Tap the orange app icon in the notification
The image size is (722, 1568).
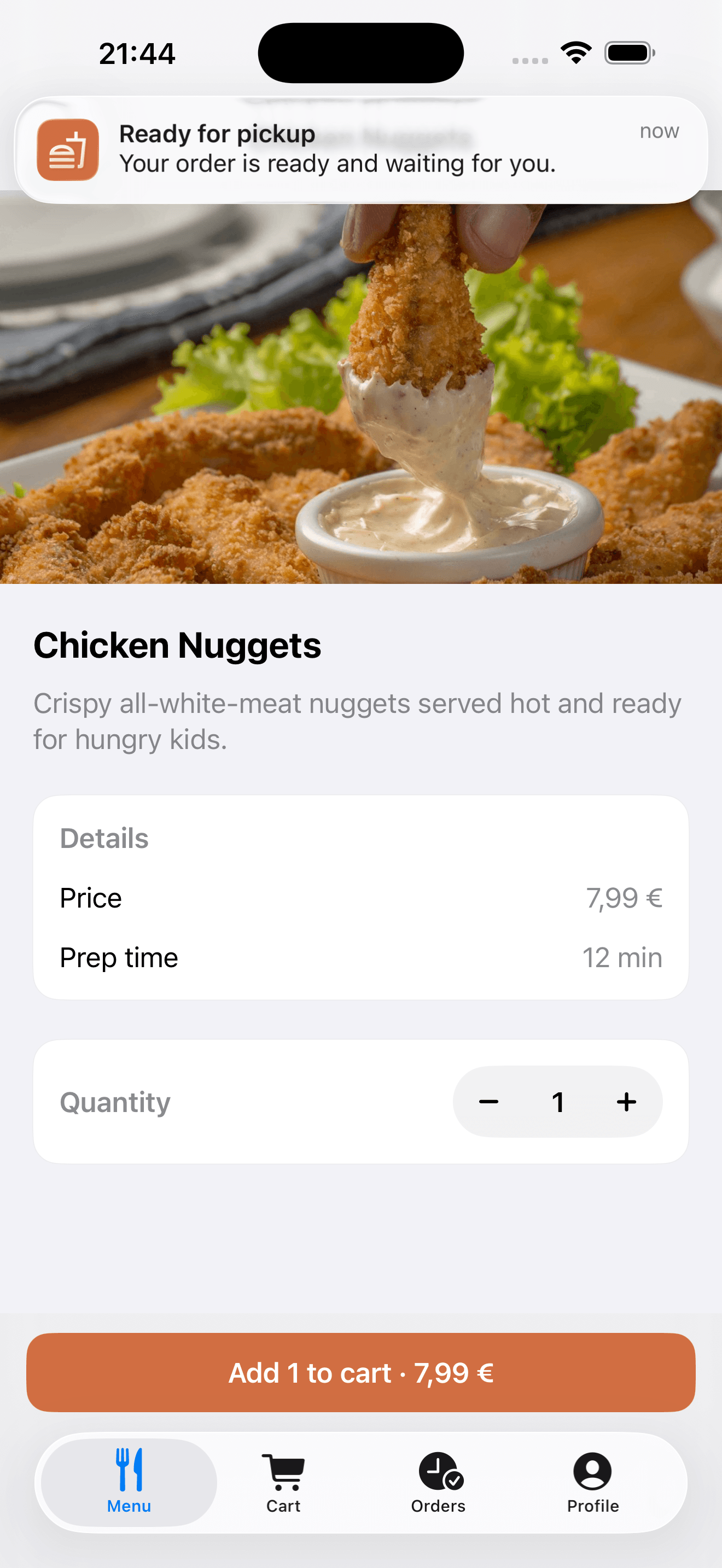point(68,150)
